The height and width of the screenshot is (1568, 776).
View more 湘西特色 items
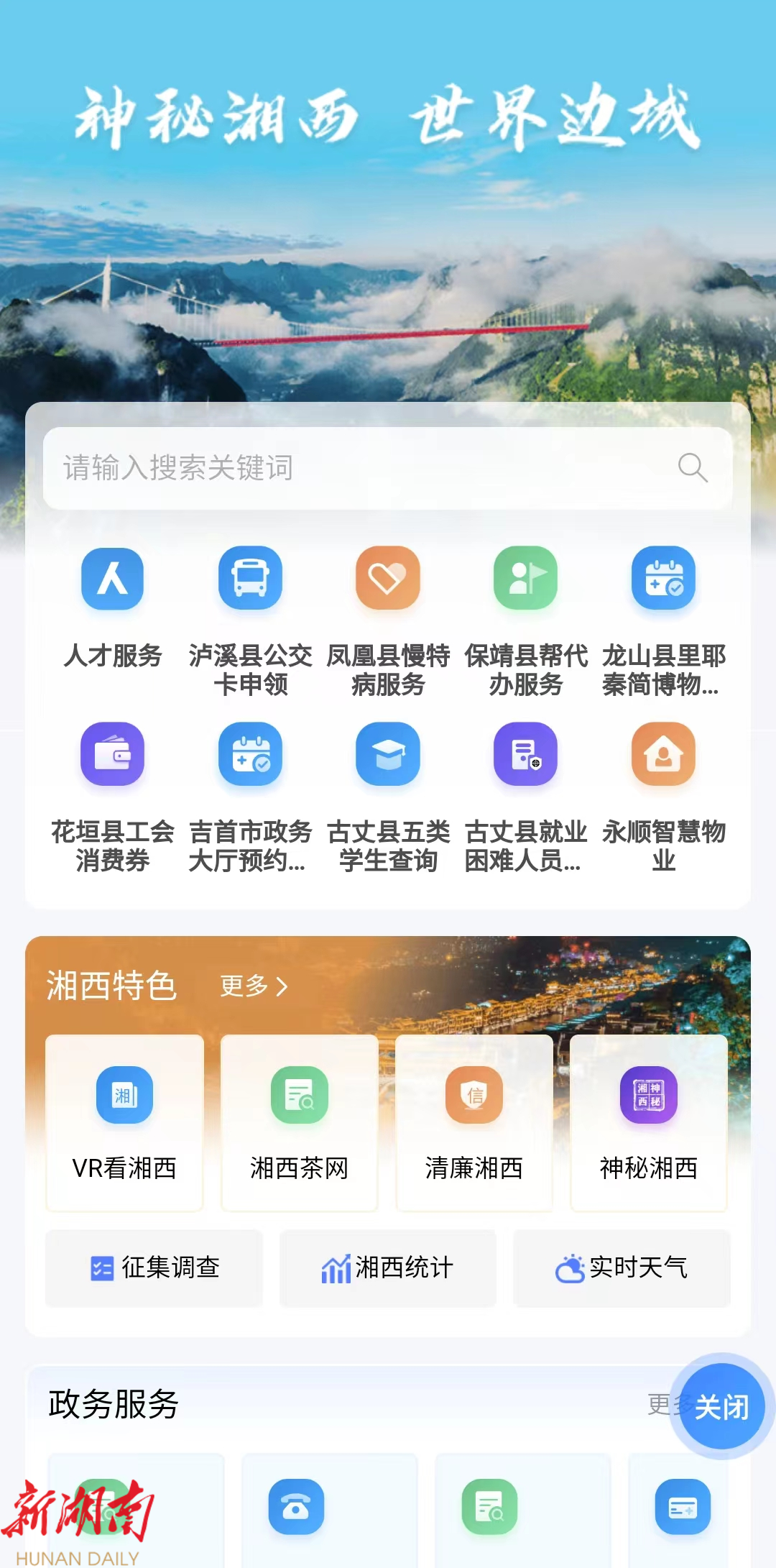click(253, 986)
